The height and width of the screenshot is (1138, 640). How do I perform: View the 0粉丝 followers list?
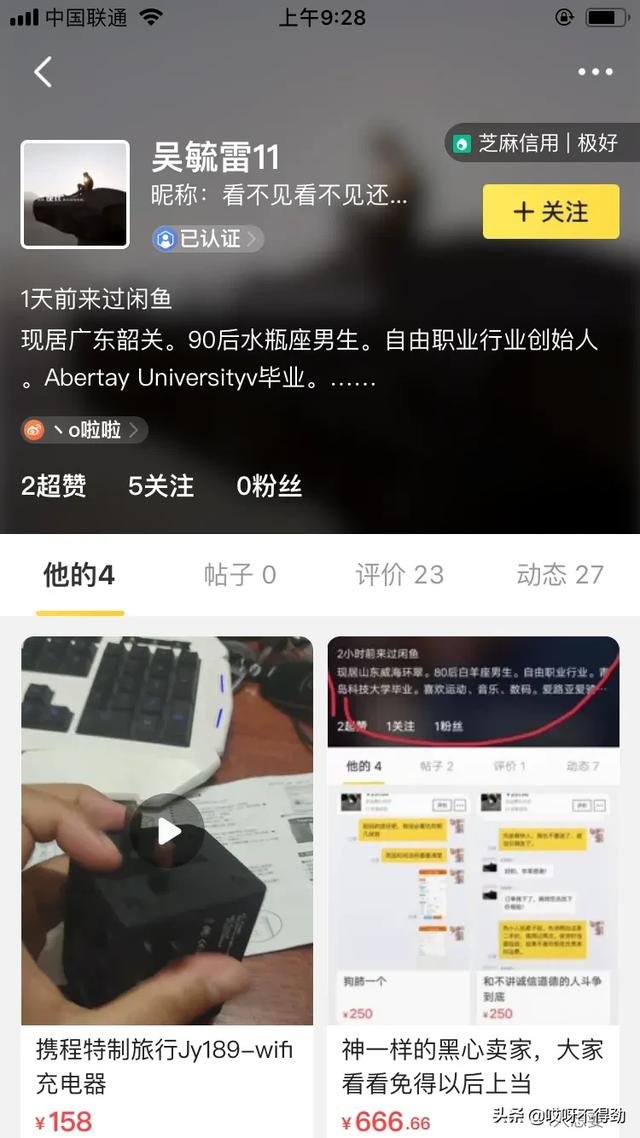click(x=269, y=486)
